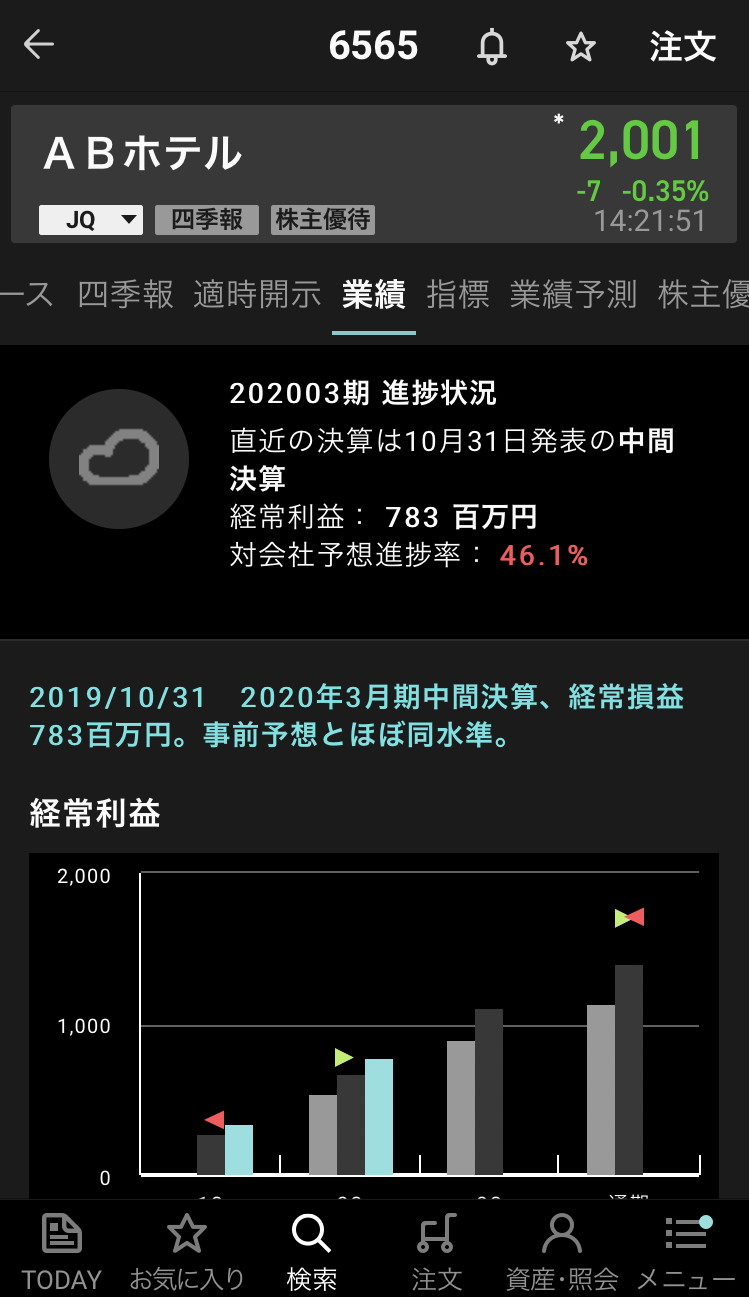Go to the TODAY tab
Screen dimensions: 749x1297
click(62, 1251)
